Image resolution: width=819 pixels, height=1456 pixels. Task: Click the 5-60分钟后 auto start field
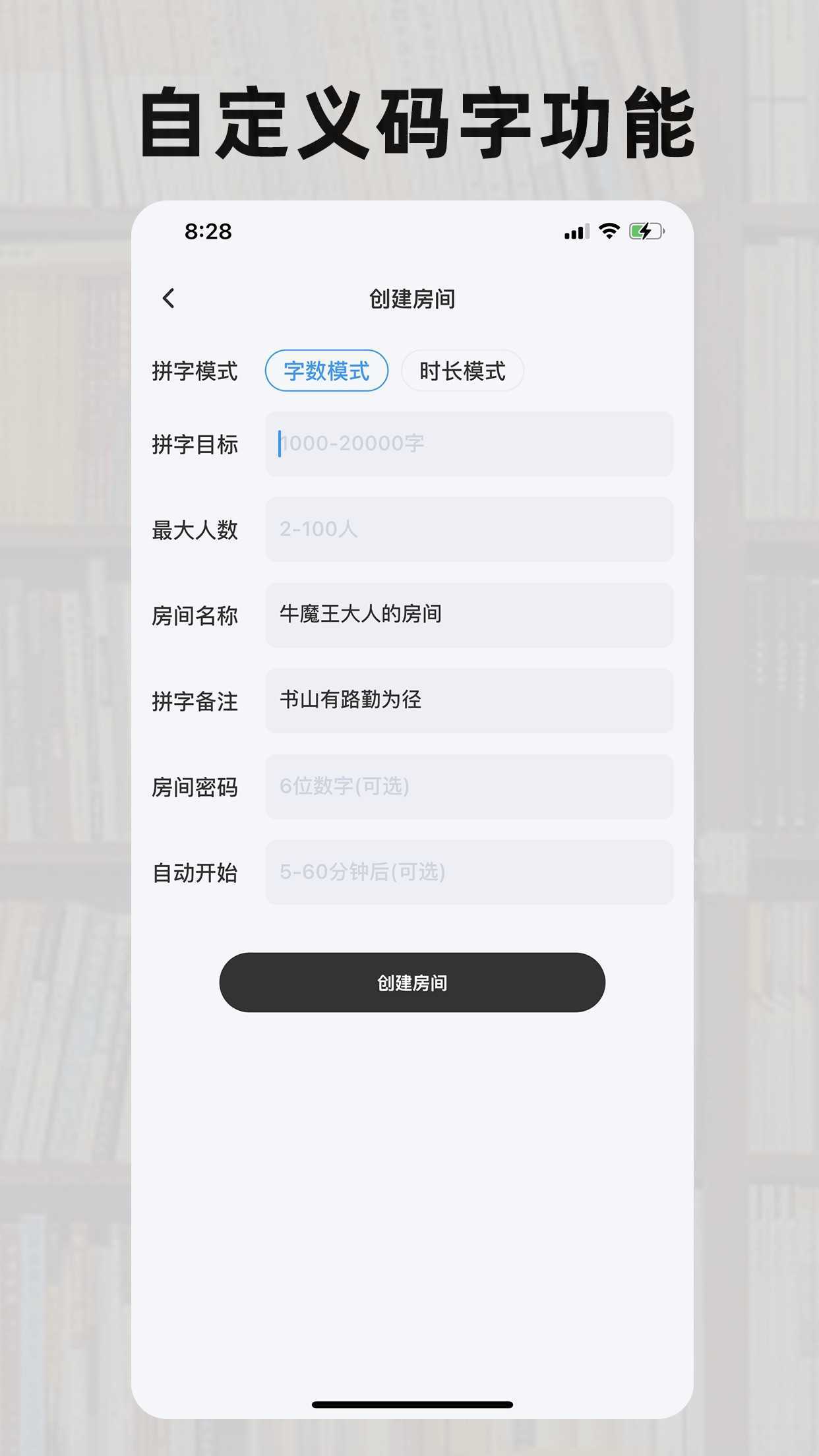point(468,872)
